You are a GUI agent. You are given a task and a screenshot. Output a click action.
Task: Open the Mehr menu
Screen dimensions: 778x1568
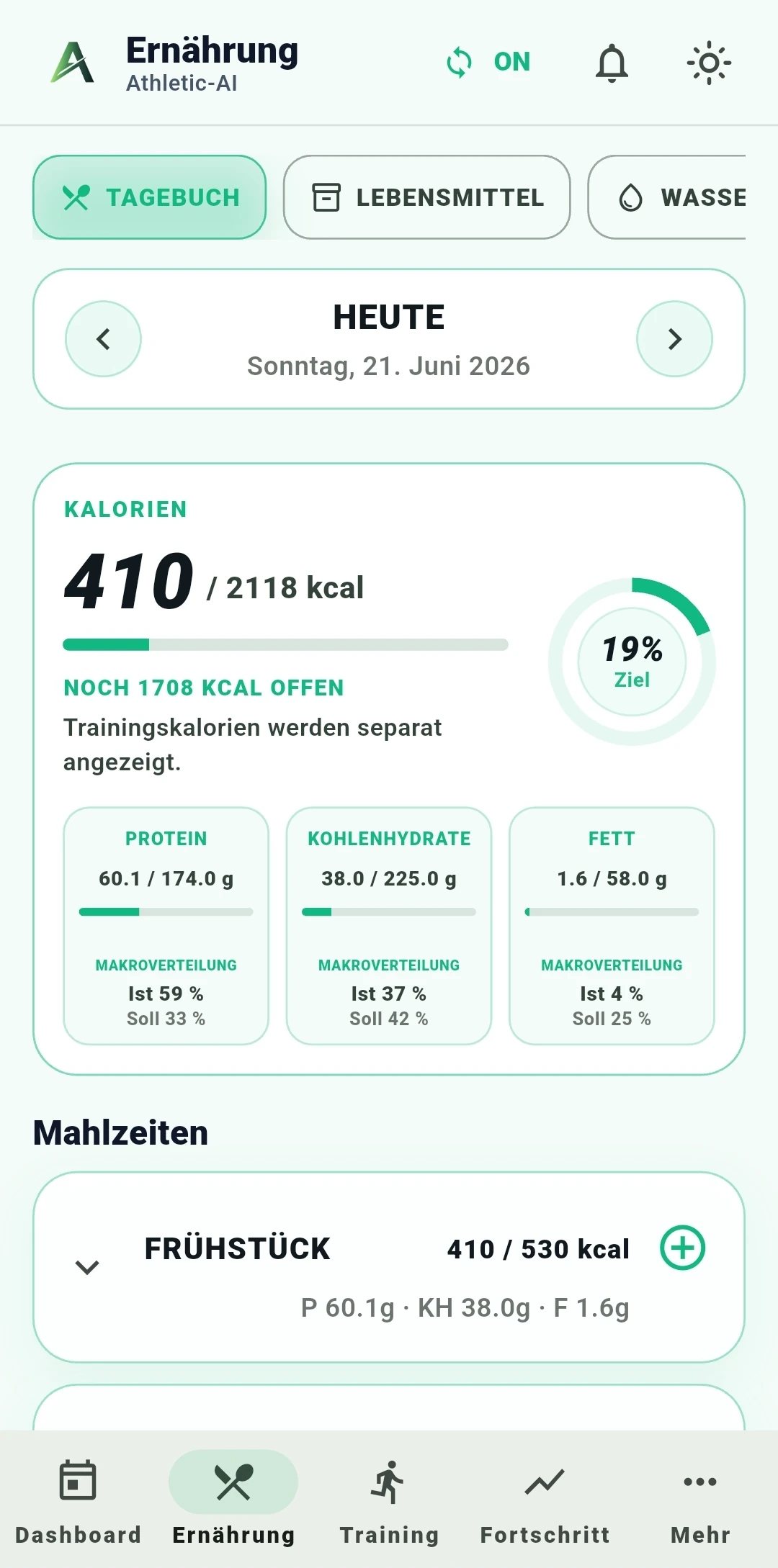point(700,1500)
